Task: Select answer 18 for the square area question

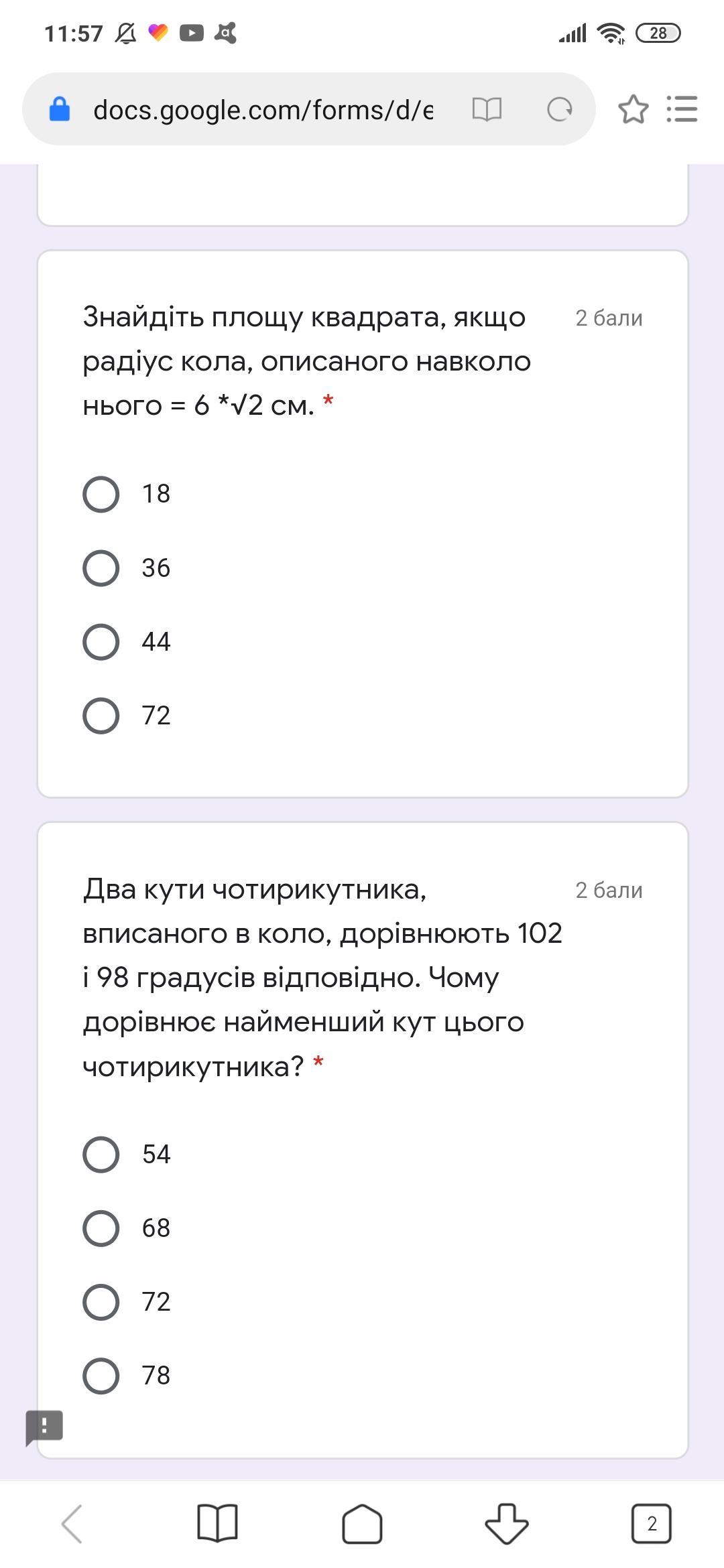Action: point(101,495)
